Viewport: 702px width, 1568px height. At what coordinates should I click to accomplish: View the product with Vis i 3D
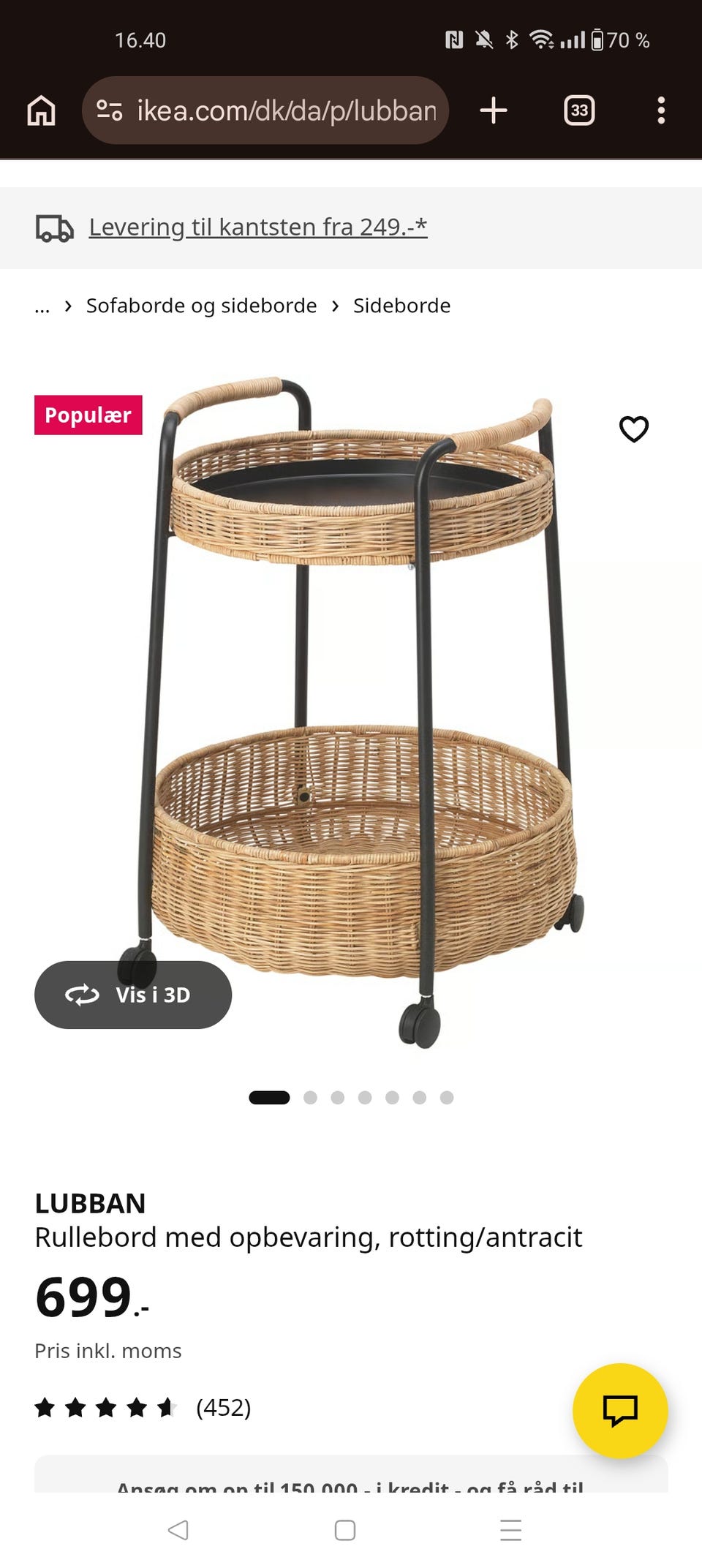(133, 995)
